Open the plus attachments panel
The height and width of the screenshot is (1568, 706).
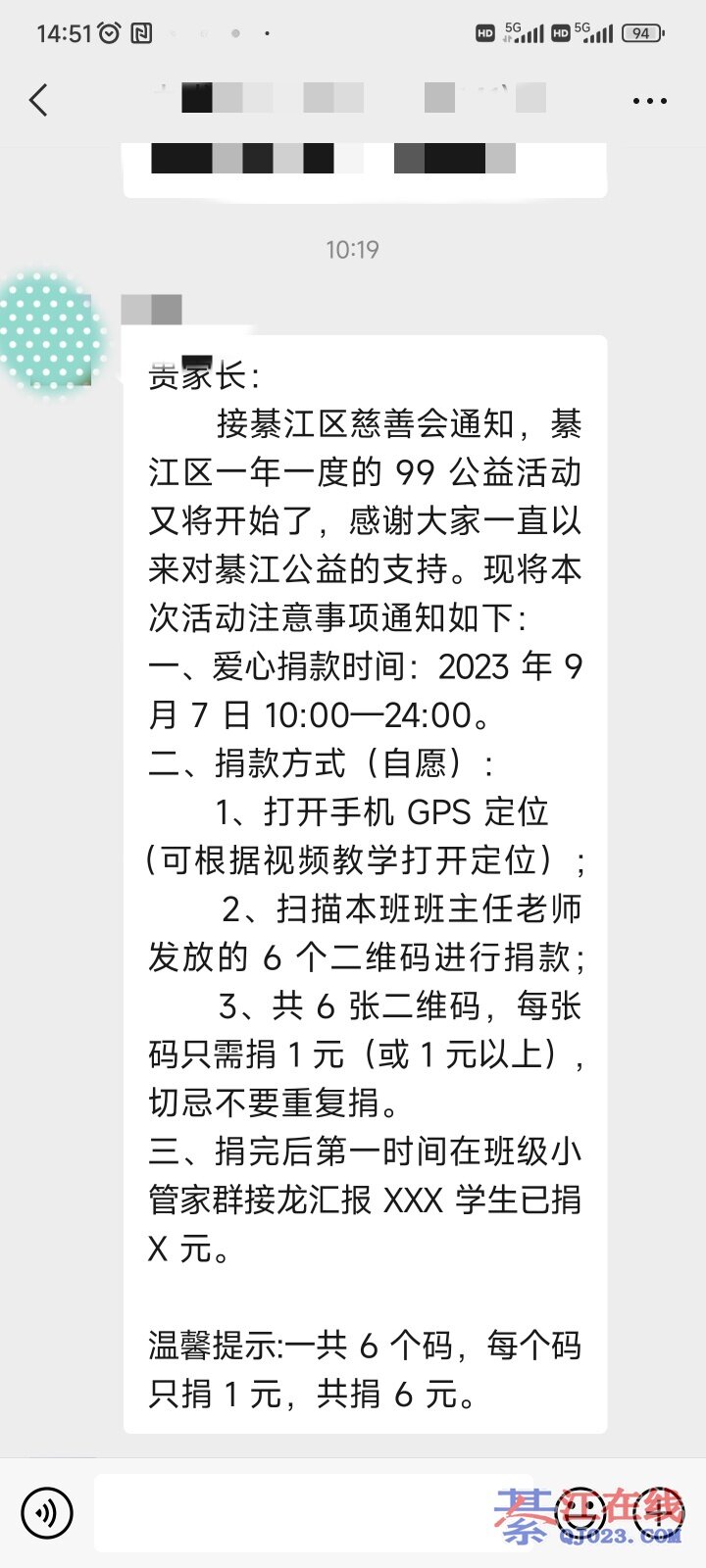657,1512
